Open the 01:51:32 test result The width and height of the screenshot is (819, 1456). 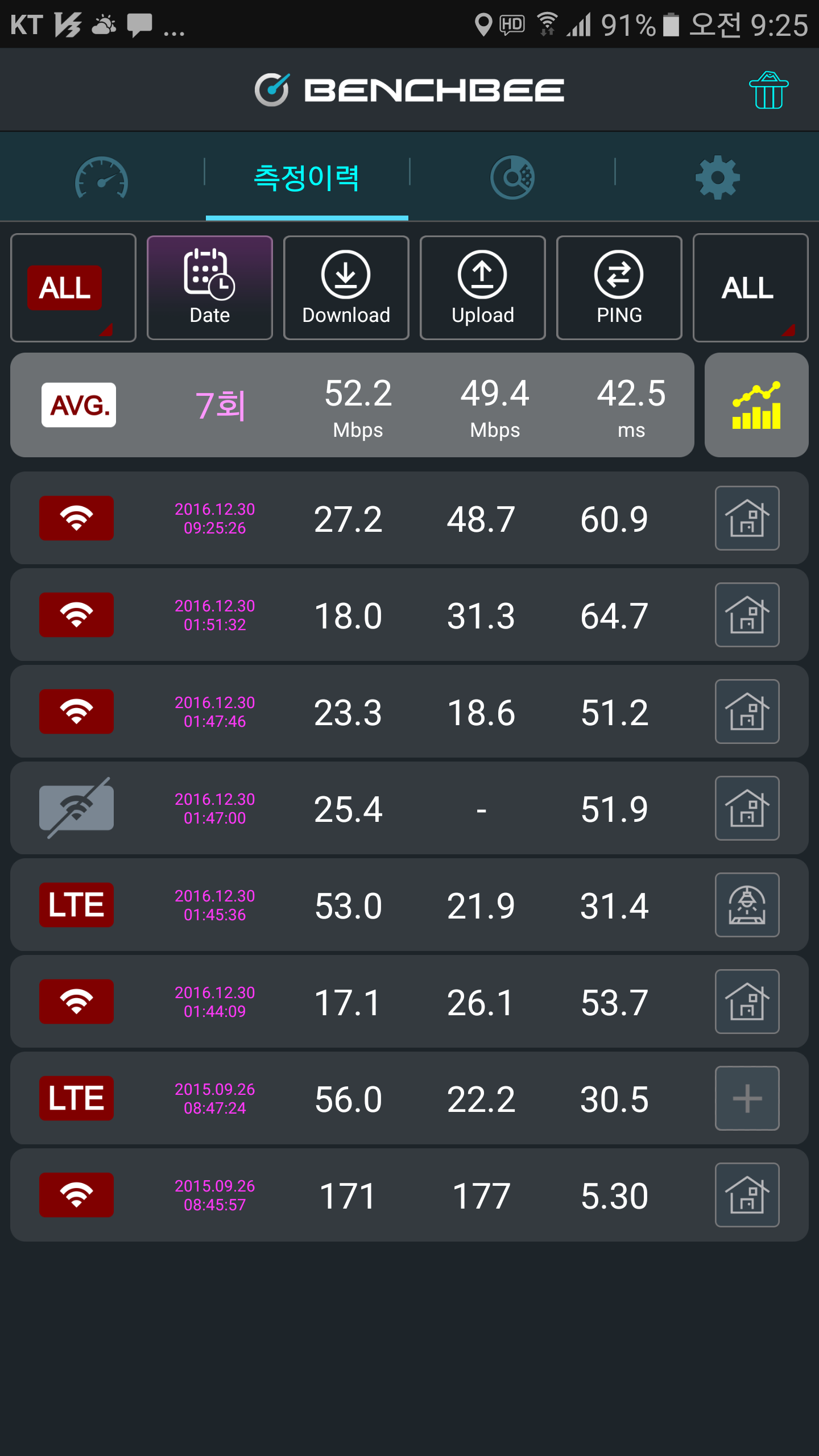tap(409, 615)
